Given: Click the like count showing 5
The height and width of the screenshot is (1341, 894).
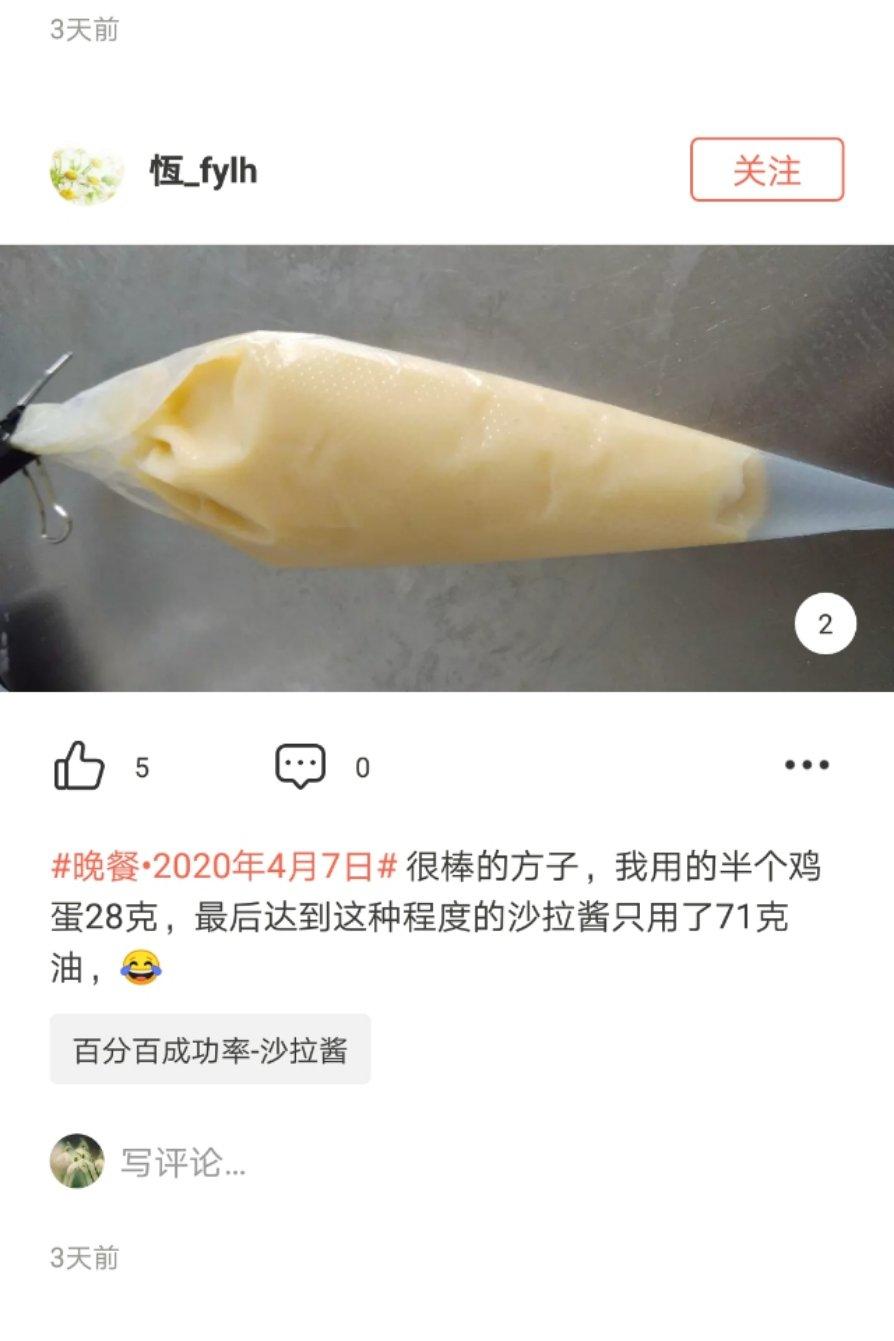Looking at the screenshot, I should 142,765.
